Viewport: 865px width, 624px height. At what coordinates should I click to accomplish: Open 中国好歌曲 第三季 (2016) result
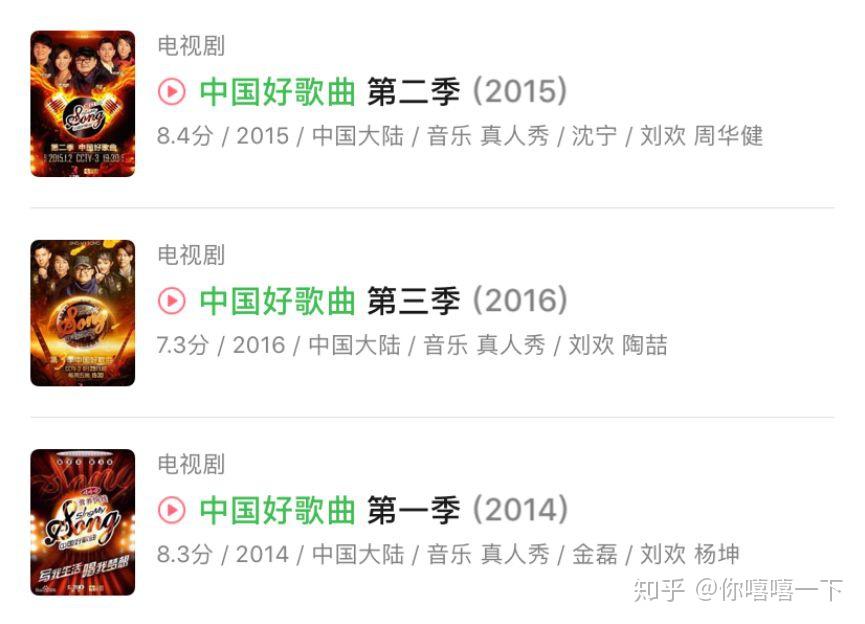383,300
